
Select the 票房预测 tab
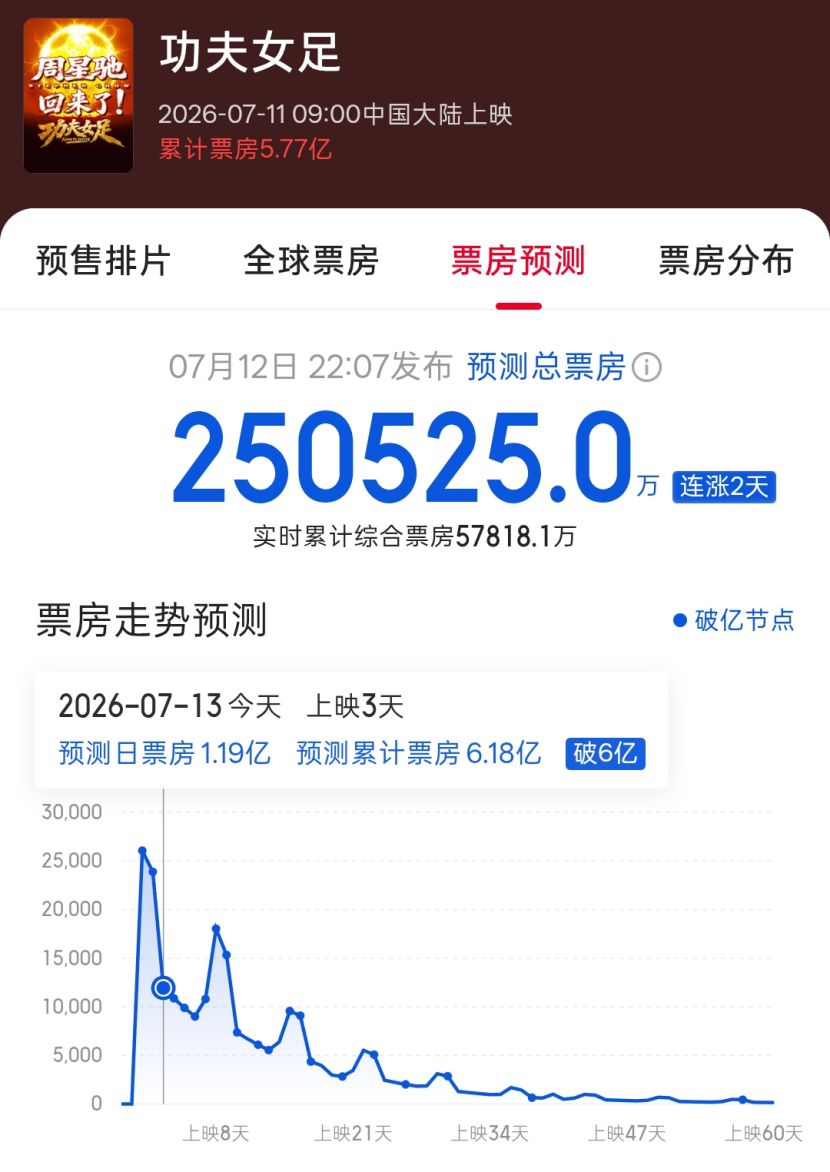coord(518,261)
